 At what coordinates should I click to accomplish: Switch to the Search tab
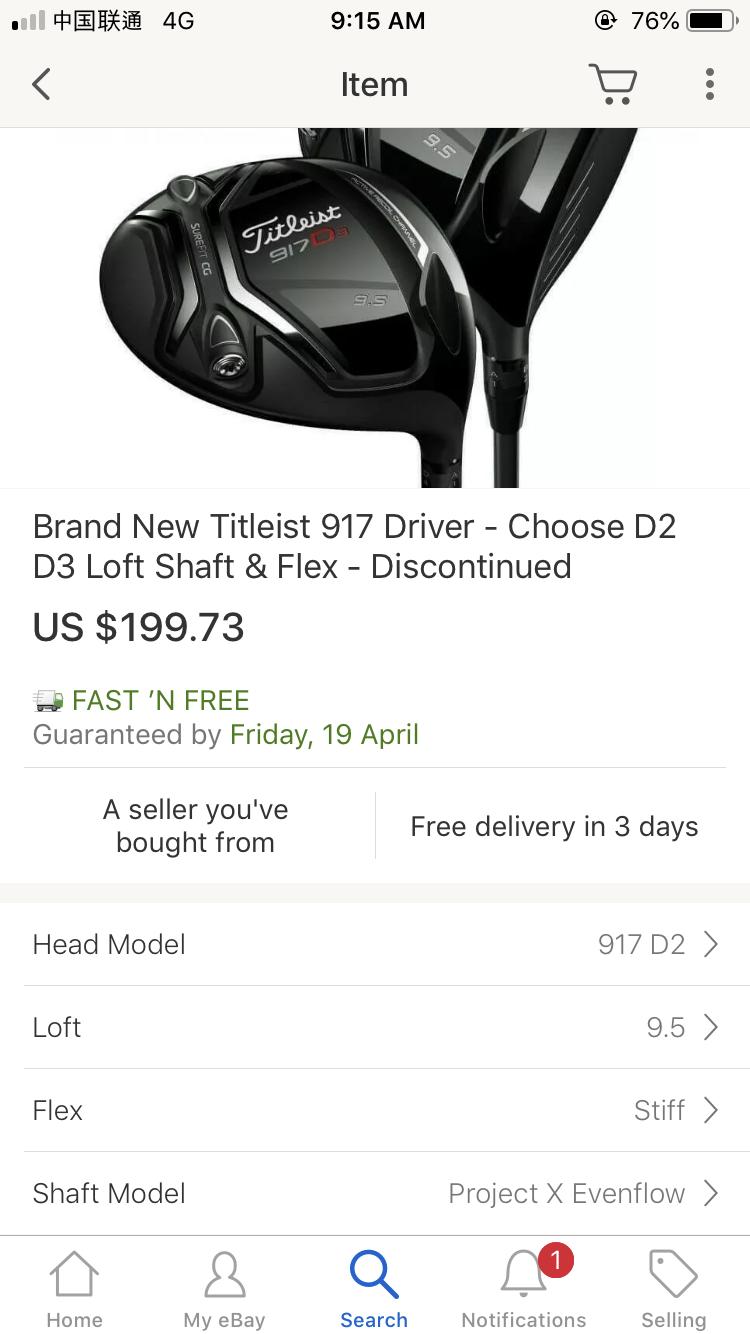coord(374,1290)
